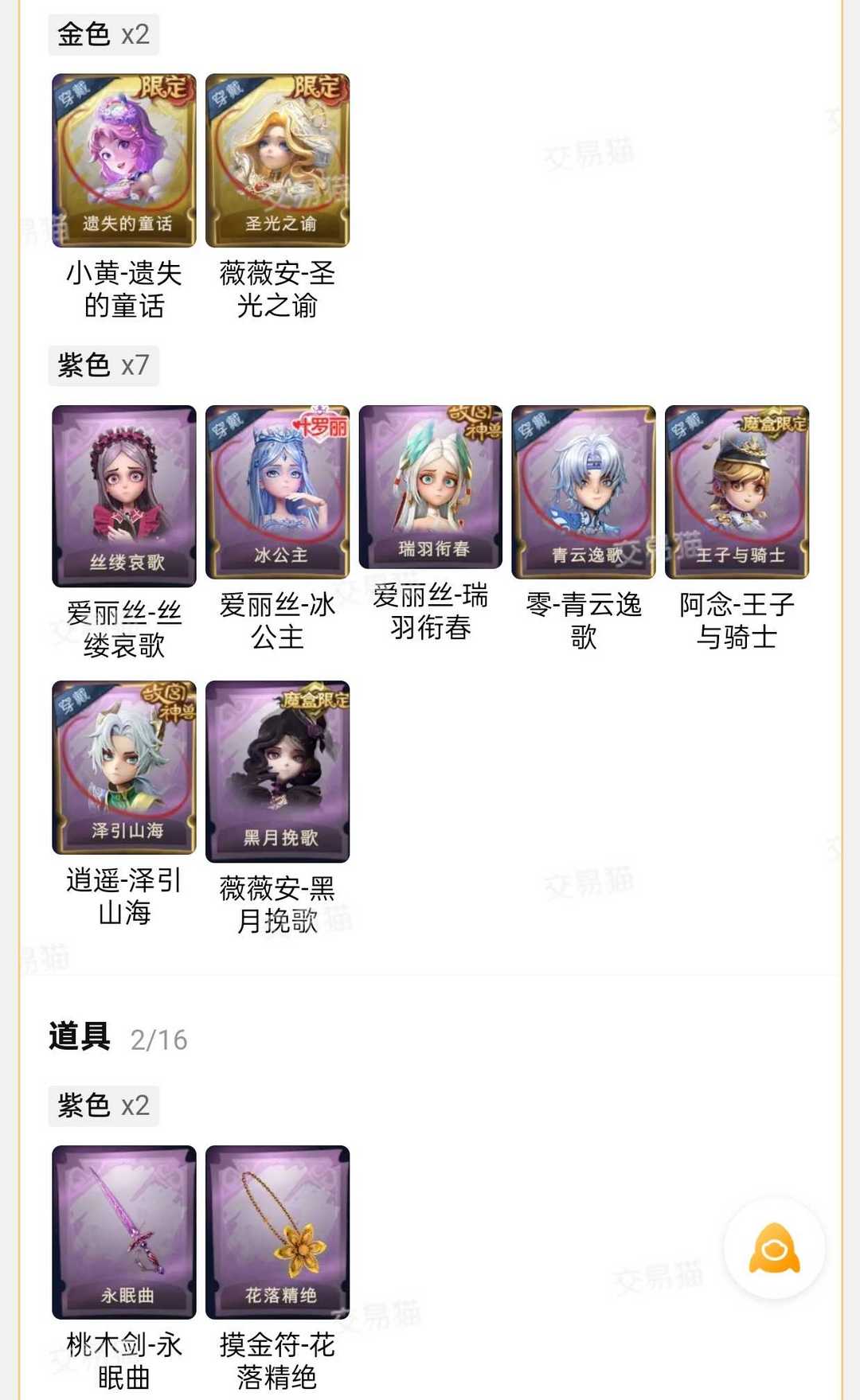View the 爱丽丝-丝缕哀歌 skin card
860x1400 pixels.
pos(124,495)
